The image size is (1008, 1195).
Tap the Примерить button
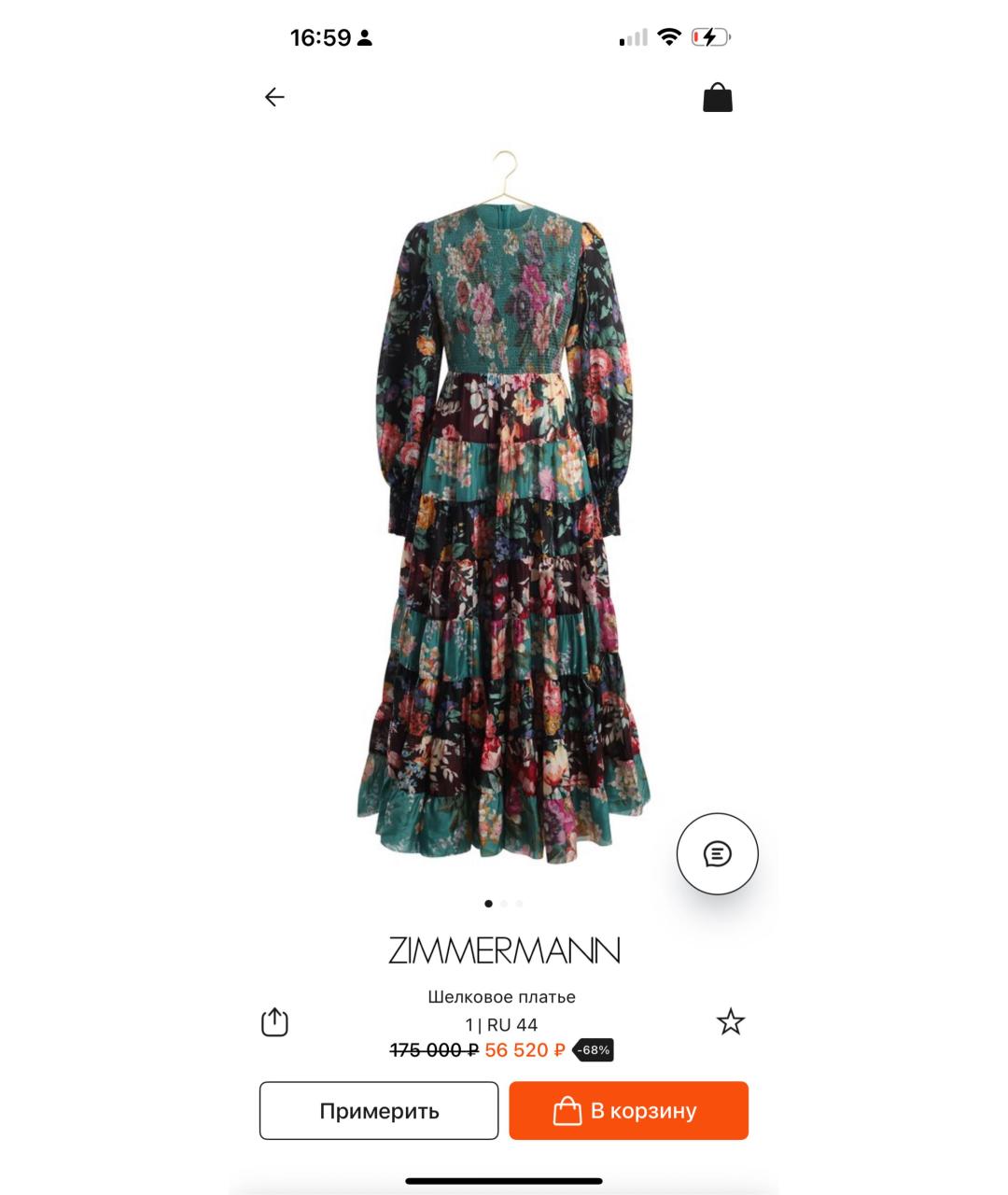pyautogui.click(x=379, y=1111)
